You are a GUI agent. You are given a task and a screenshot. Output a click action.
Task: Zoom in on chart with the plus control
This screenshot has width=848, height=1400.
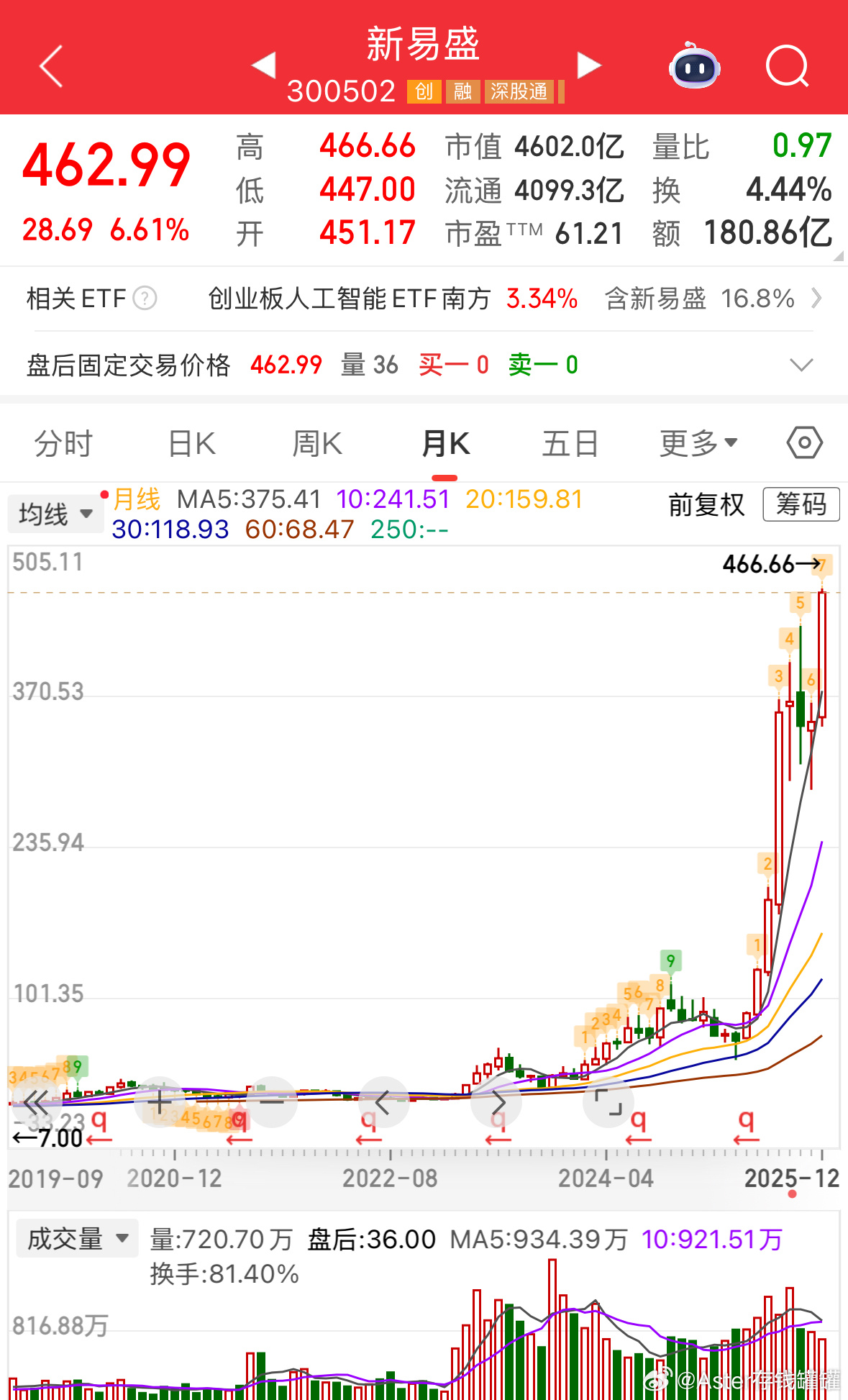158,1101
